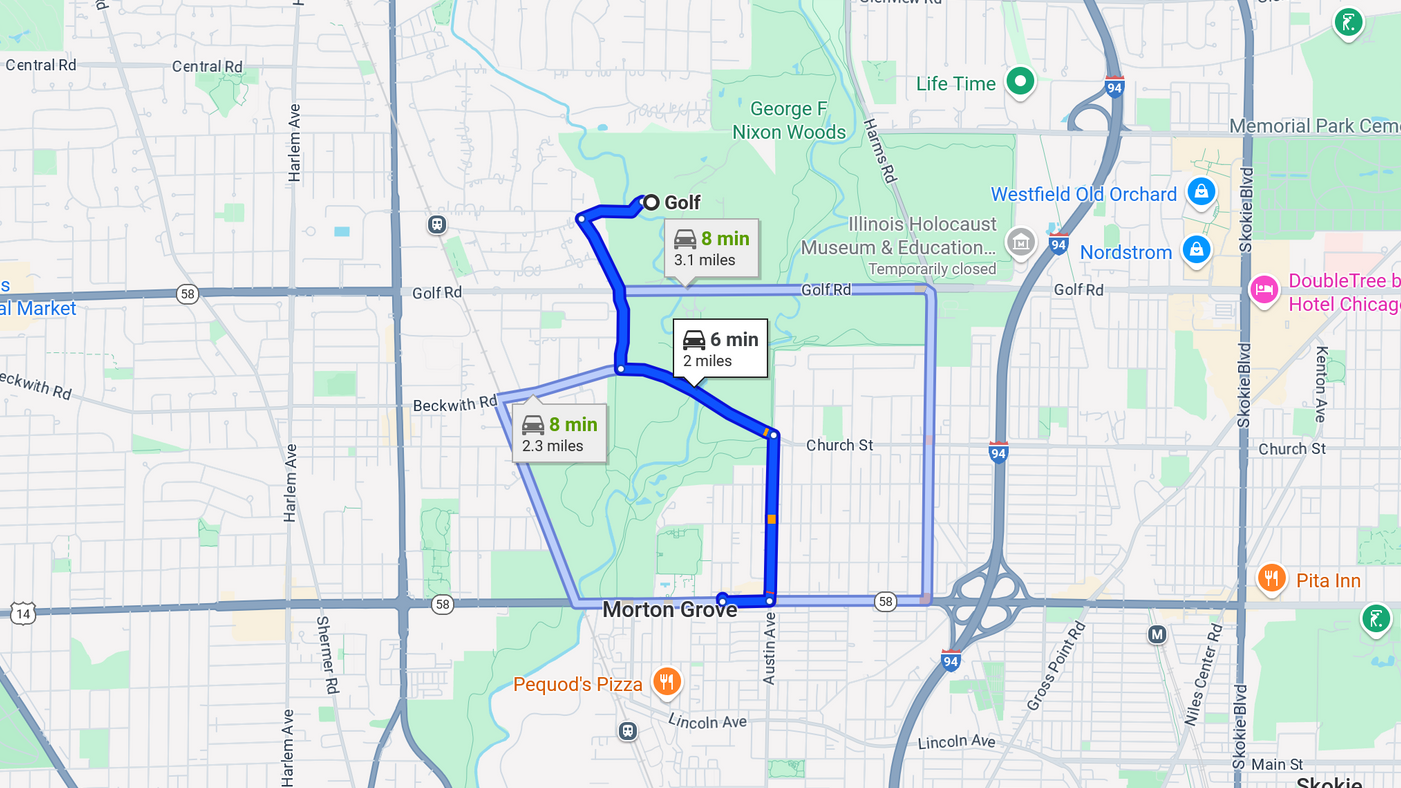Open the Pita Inn restaurant marker

point(1271,578)
